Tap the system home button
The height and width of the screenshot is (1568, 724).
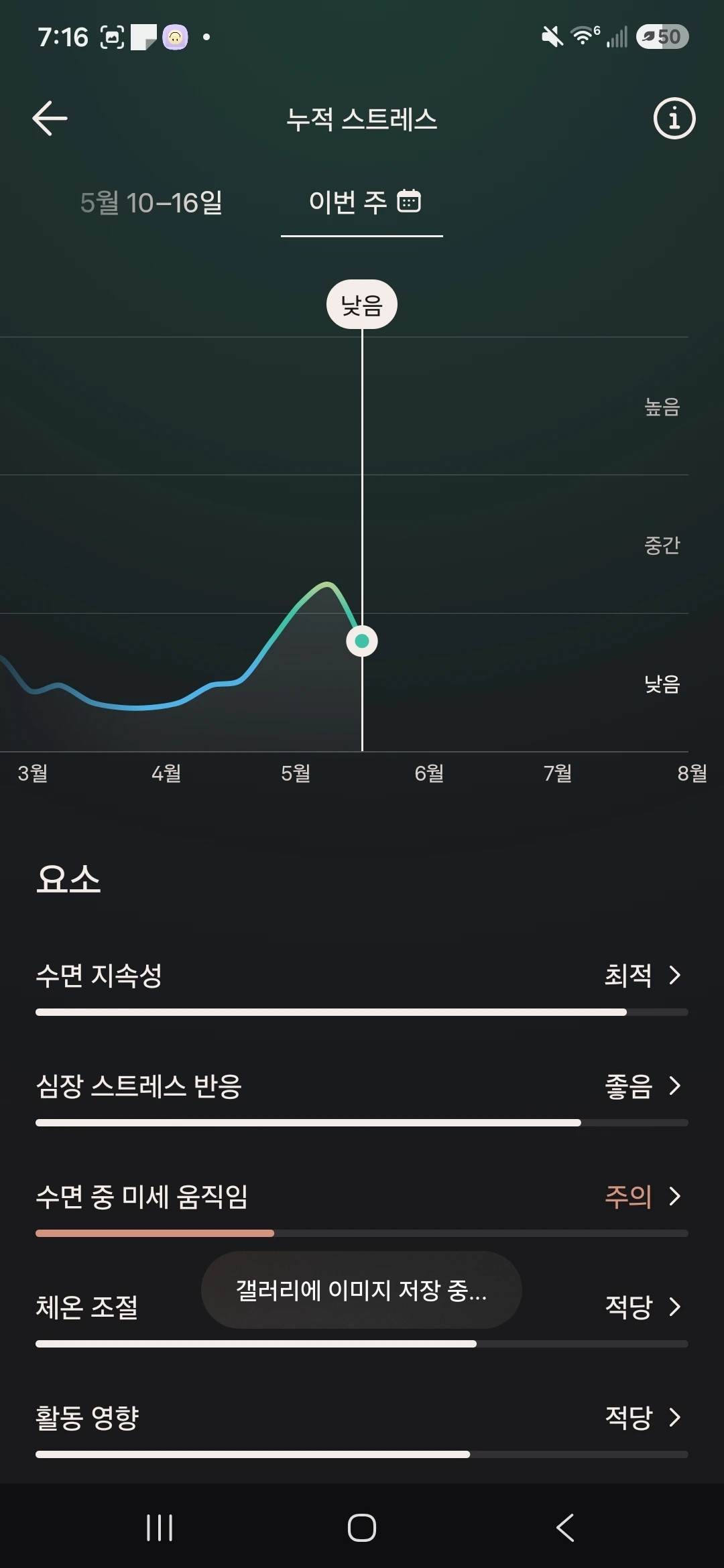coord(362,1528)
